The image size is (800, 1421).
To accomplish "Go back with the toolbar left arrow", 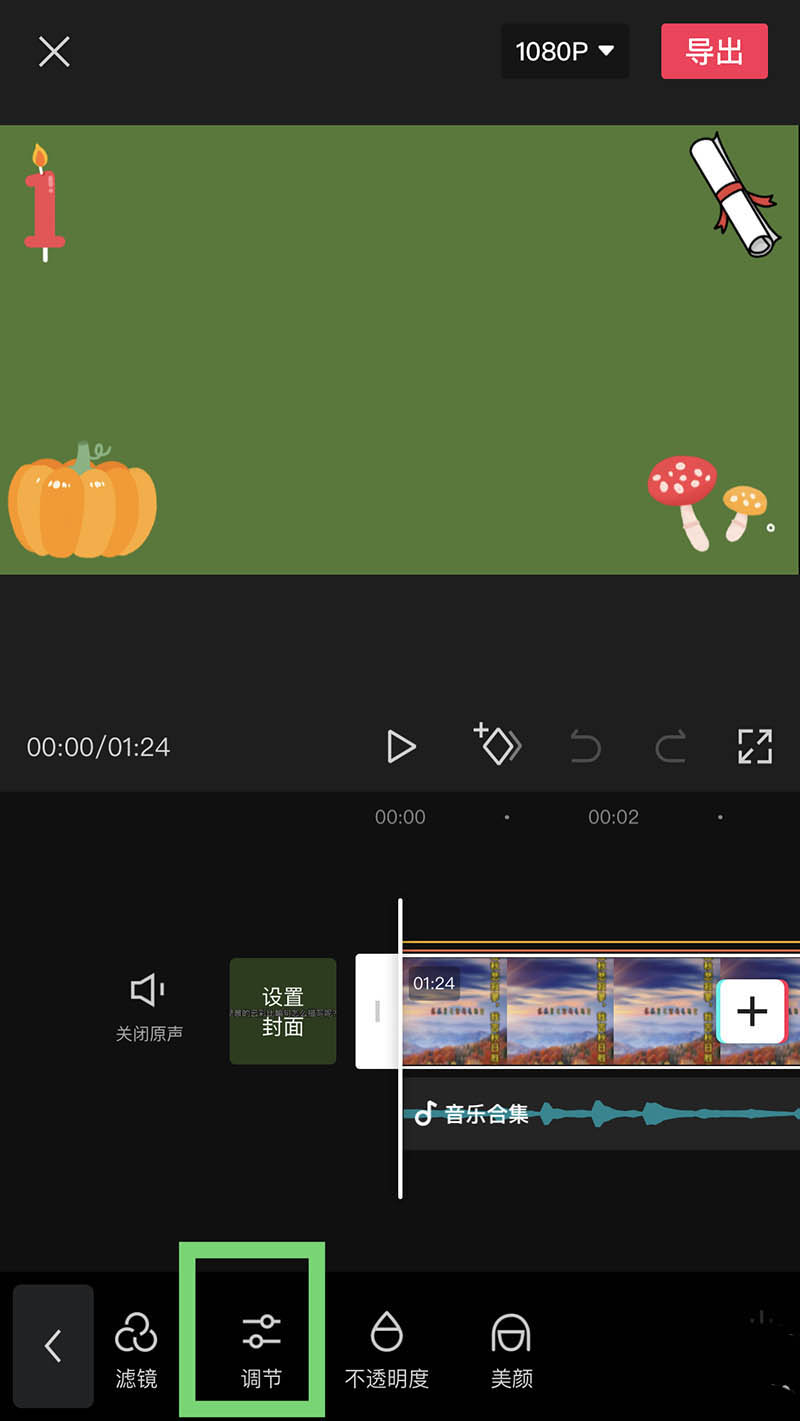I will (x=54, y=1345).
